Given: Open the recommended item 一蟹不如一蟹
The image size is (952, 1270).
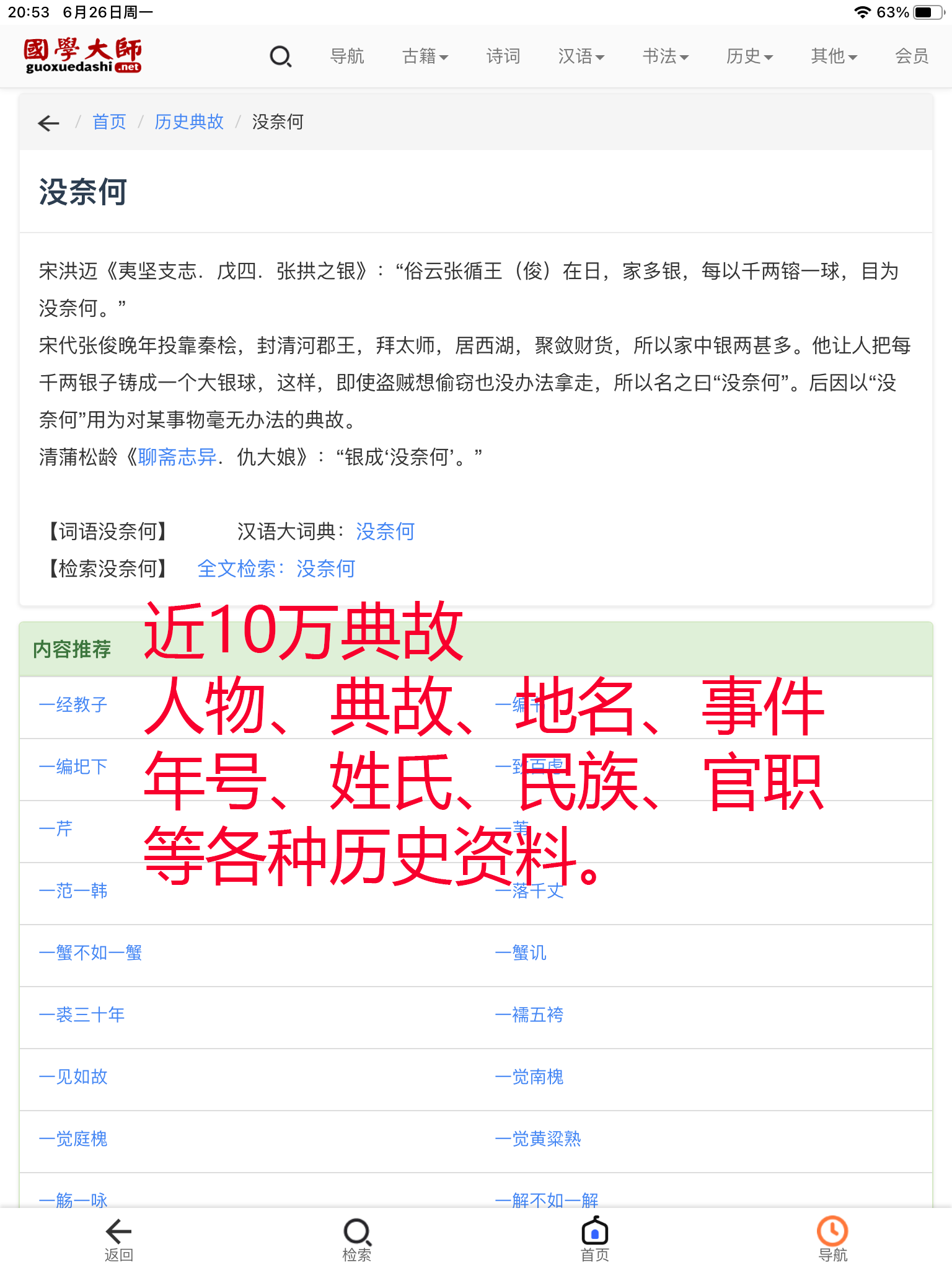Looking at the screenshot, I should click(90, 953).
